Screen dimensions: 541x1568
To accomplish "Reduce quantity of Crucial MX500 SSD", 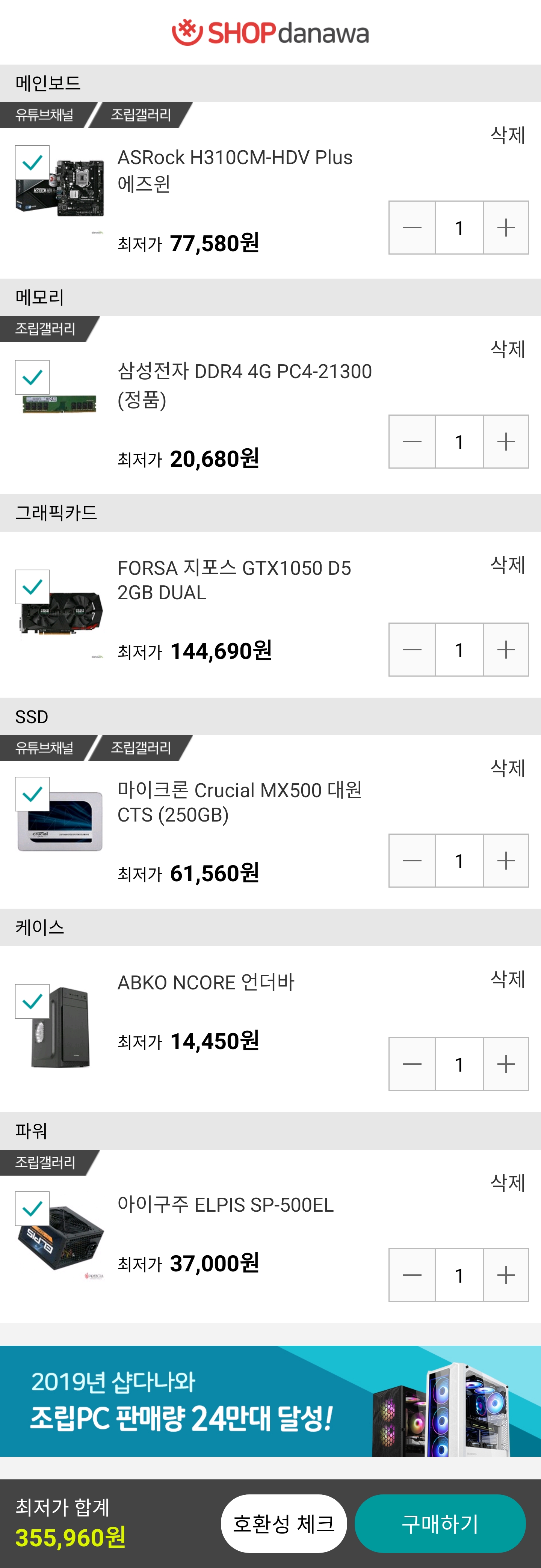I will pyautogui.click(x=412, y=861).
